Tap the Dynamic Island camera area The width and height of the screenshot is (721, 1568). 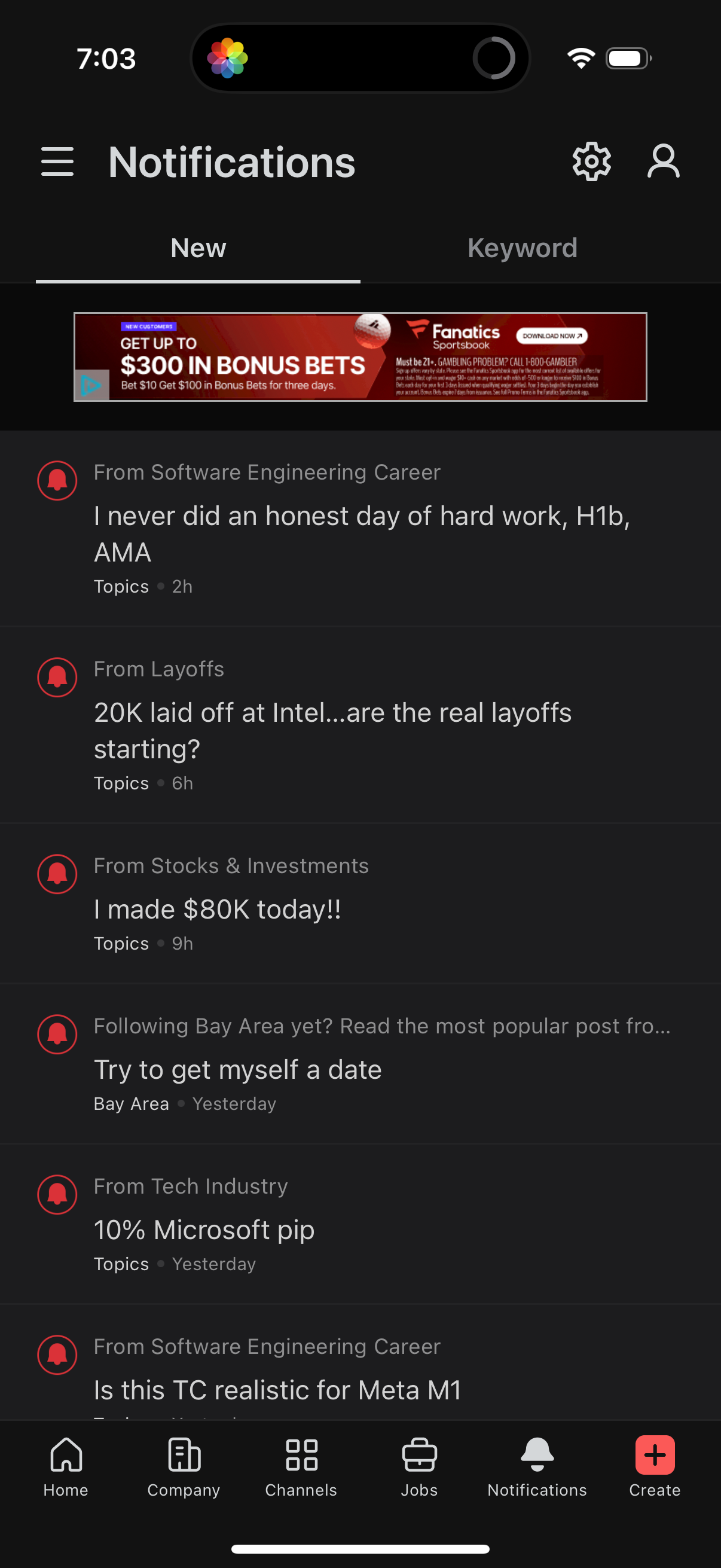pos(494,57)
